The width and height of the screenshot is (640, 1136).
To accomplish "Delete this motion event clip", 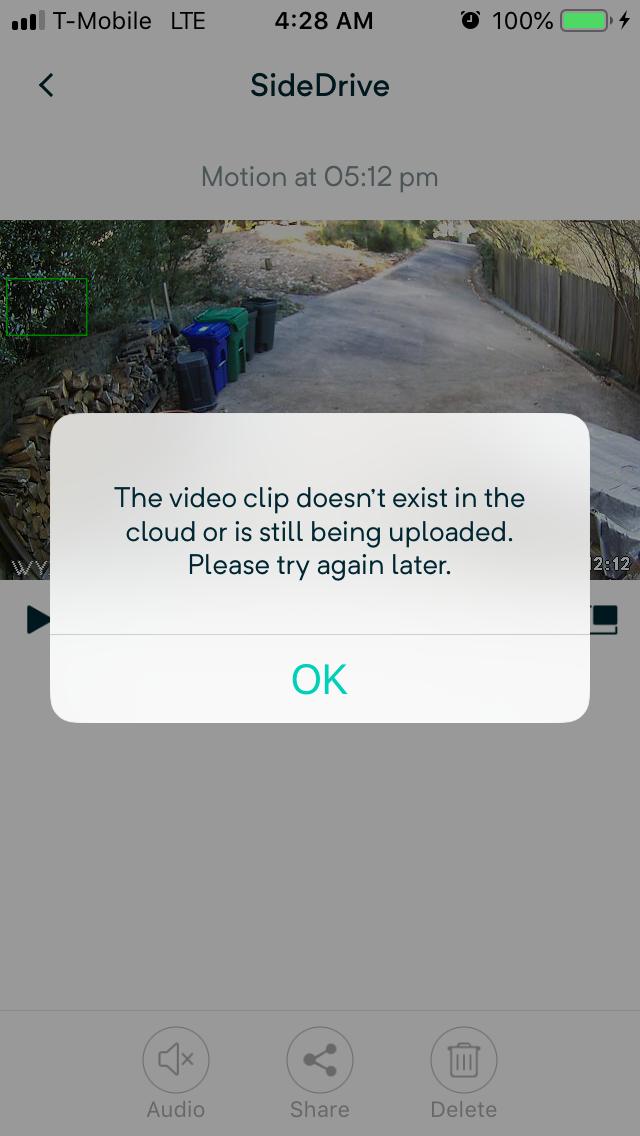I will pyautogui.click(x=463, y=1060).
